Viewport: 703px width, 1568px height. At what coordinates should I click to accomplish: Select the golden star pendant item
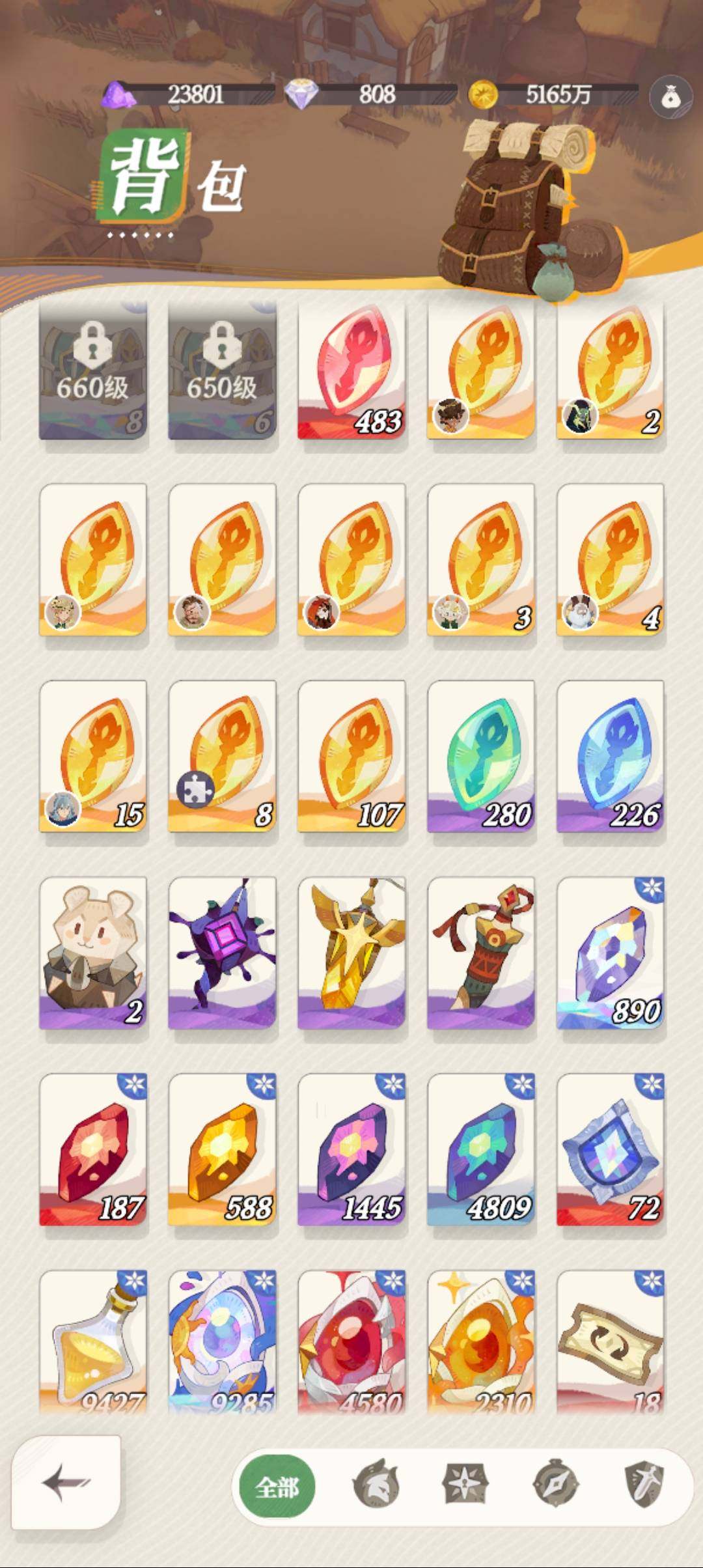pos(351,953)
